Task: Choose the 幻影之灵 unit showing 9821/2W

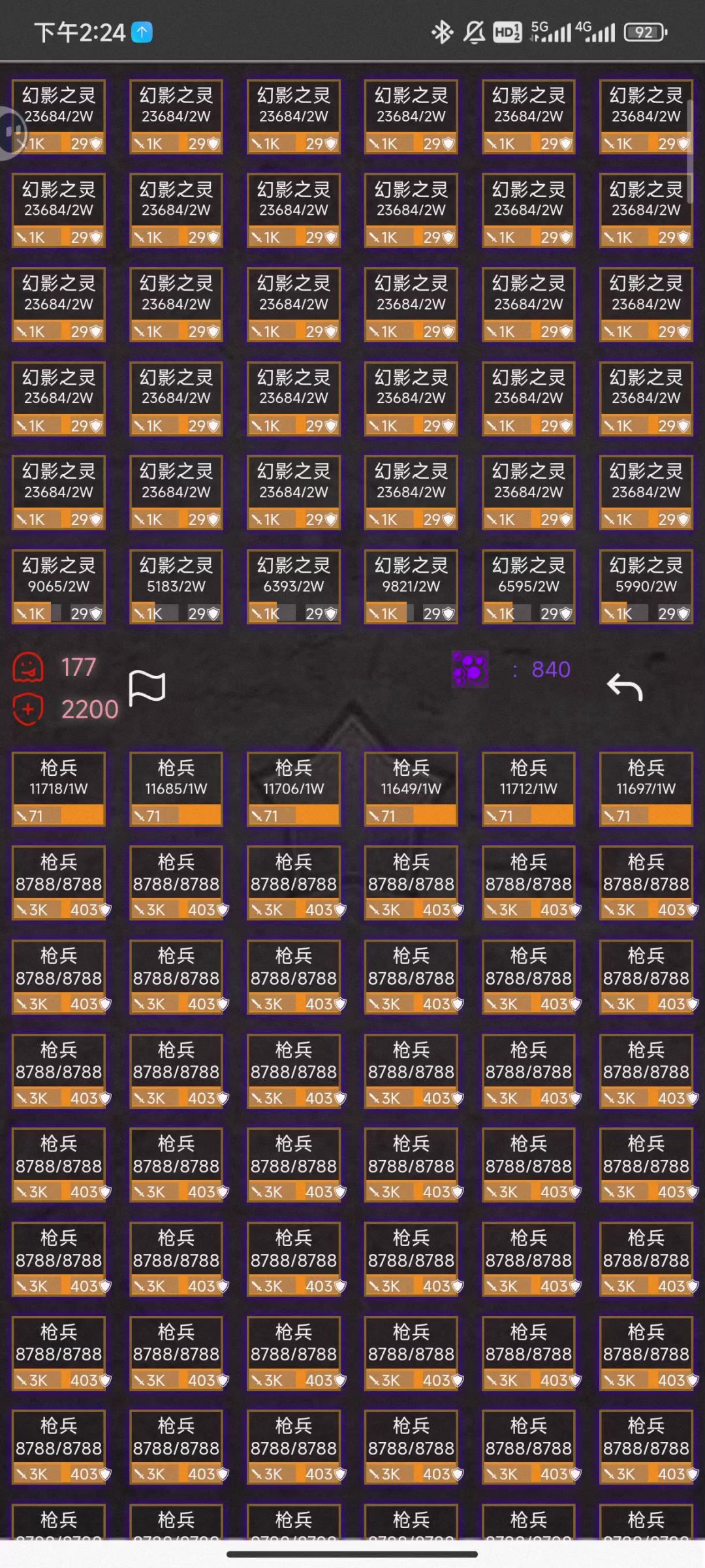Action: coord(411,586)
